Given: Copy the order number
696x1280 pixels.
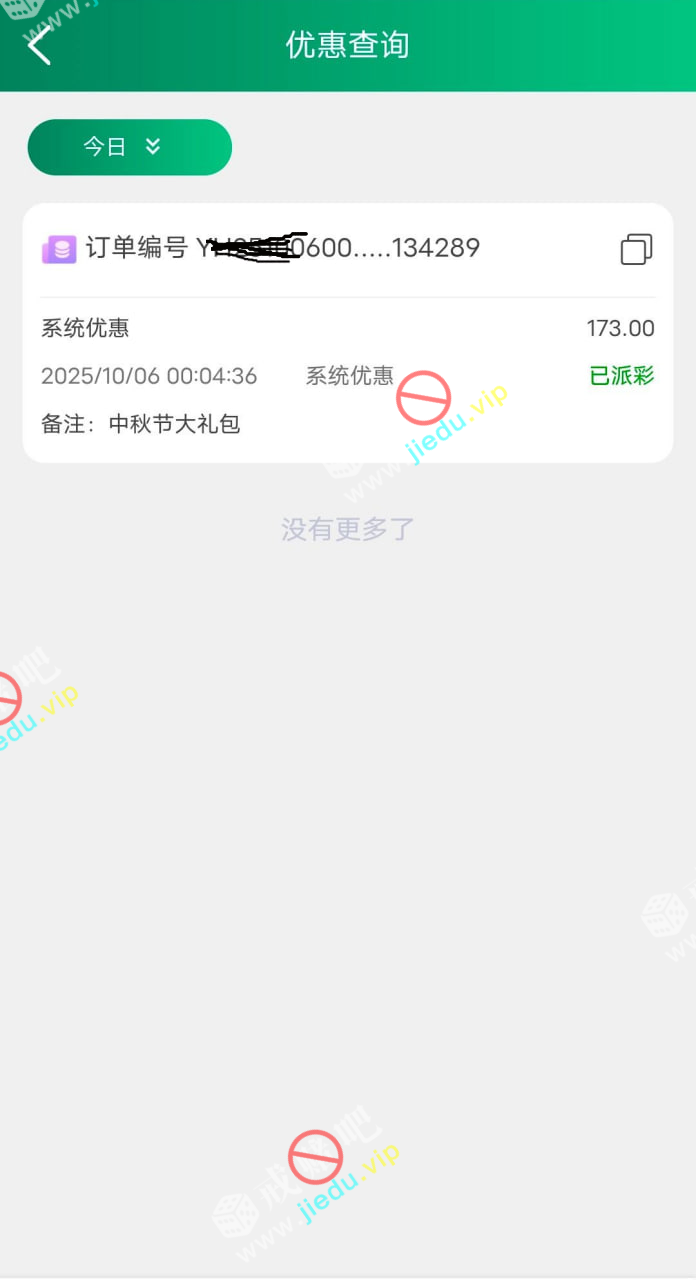Looking at the screenshot, I should click(636, 249).
